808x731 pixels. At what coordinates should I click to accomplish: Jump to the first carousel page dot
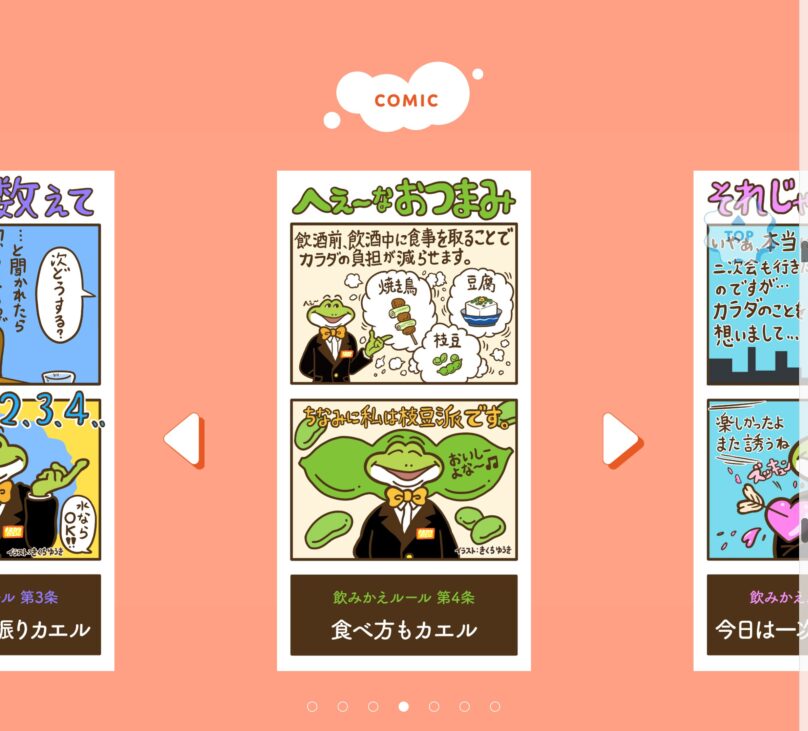[312, 706]
